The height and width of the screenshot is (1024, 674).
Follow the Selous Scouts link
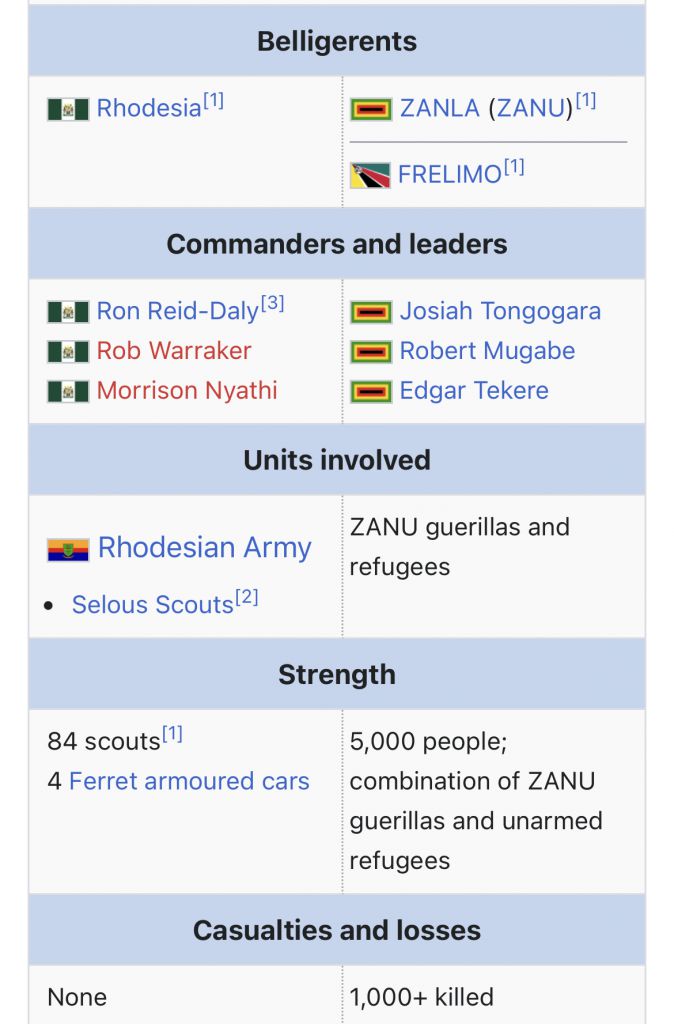pyautogui.click(x=152, y=605)
